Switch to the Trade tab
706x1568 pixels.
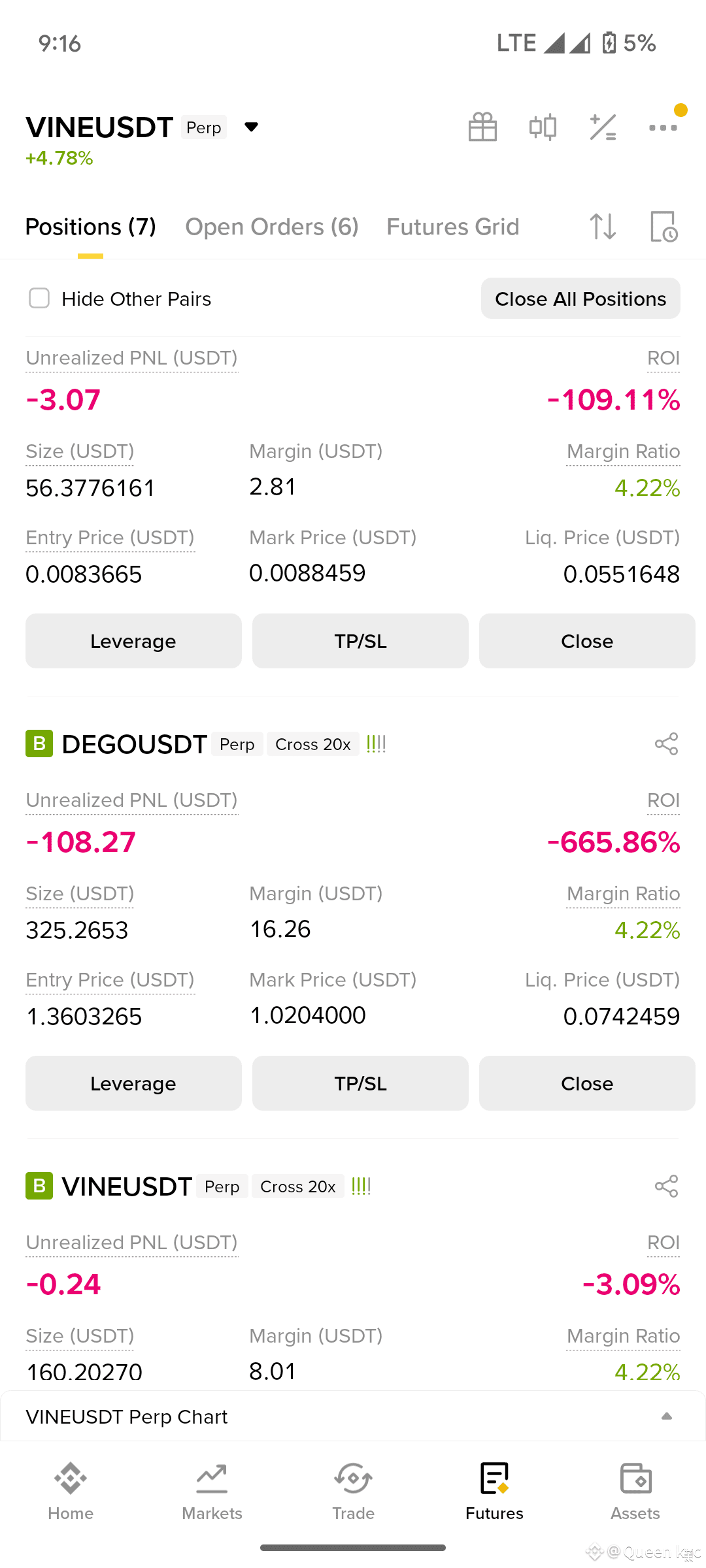pyautogui.click(x=353, y=1491)
